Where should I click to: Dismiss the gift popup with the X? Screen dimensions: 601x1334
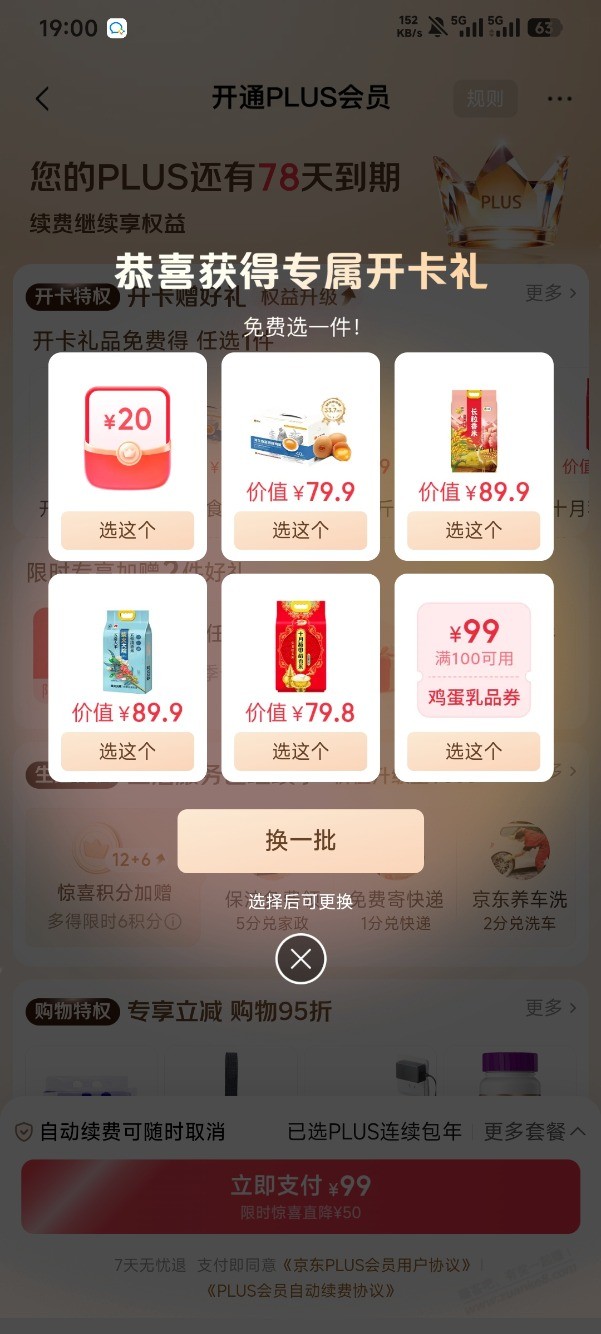[301, 960]
